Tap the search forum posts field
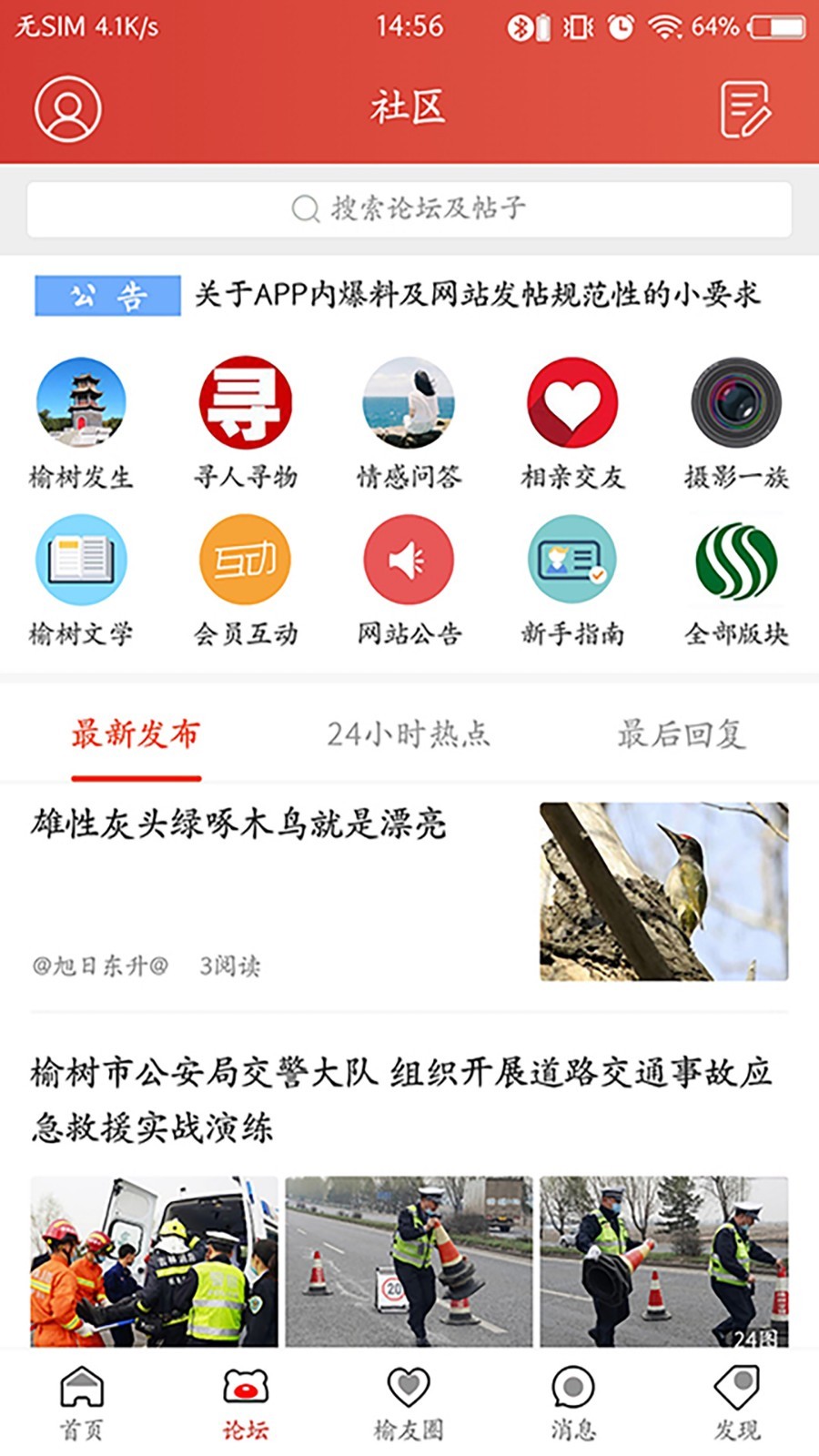The width and height of the screenshot is (819, 1456). 409,208
